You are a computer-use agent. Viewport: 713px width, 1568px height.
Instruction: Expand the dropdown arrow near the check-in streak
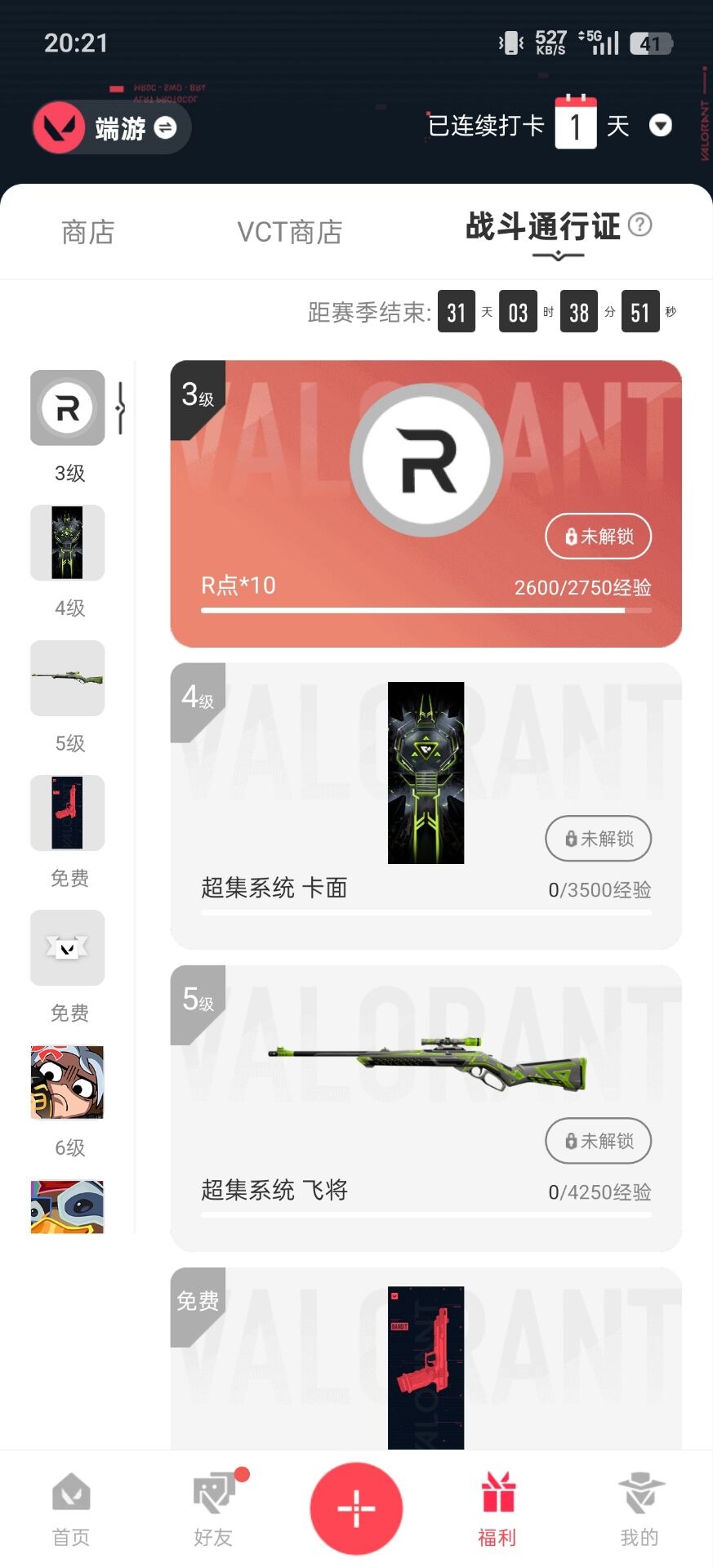[x=662, y=127]
